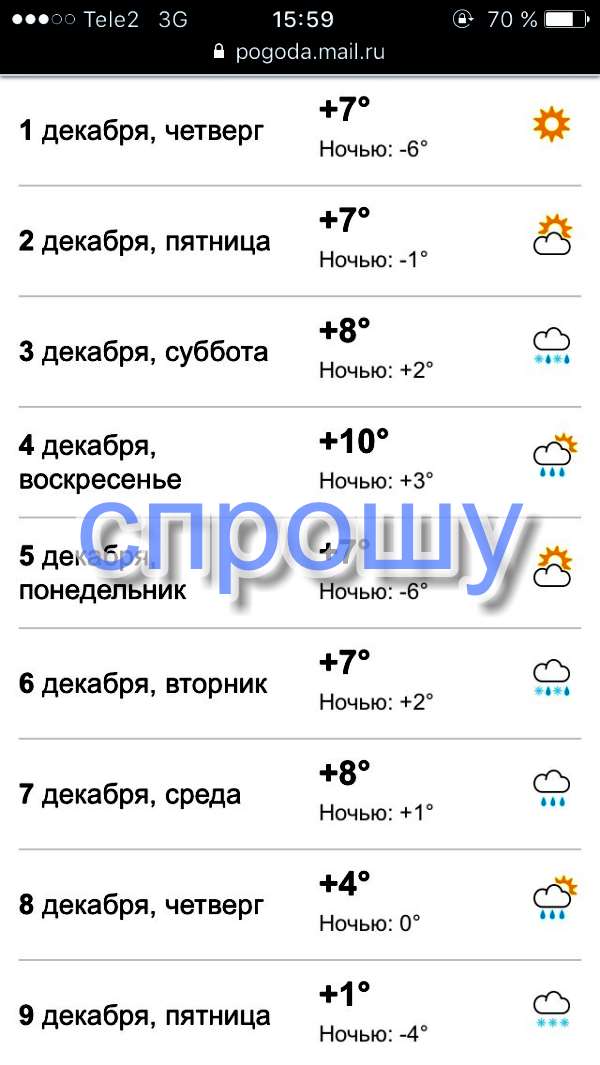
Task: Open forecast for 1 декабря, четверг
Action: click(x=142, y=131)
